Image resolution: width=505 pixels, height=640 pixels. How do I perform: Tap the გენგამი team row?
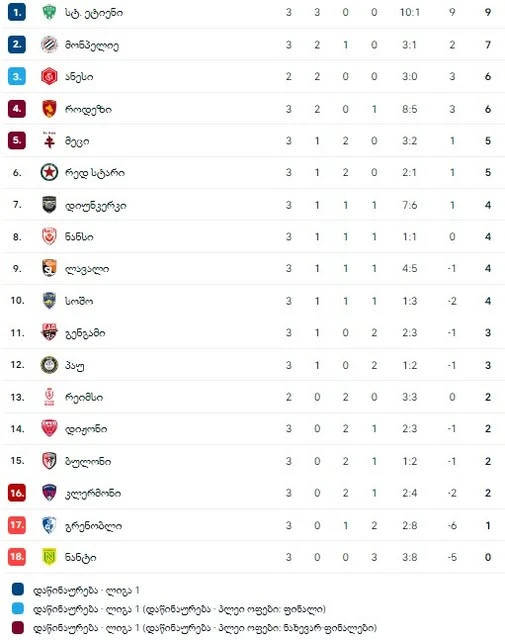click(252, 333)
